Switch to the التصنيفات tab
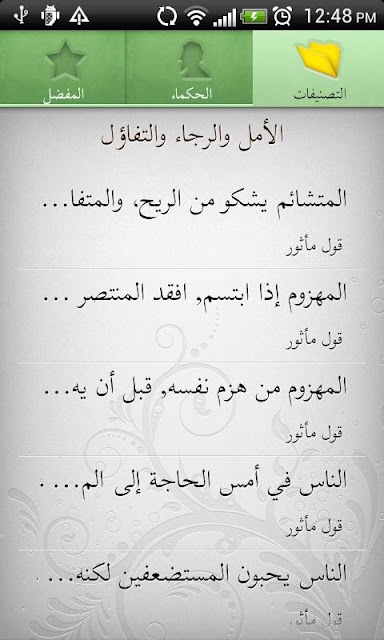 tap(319, 67)
